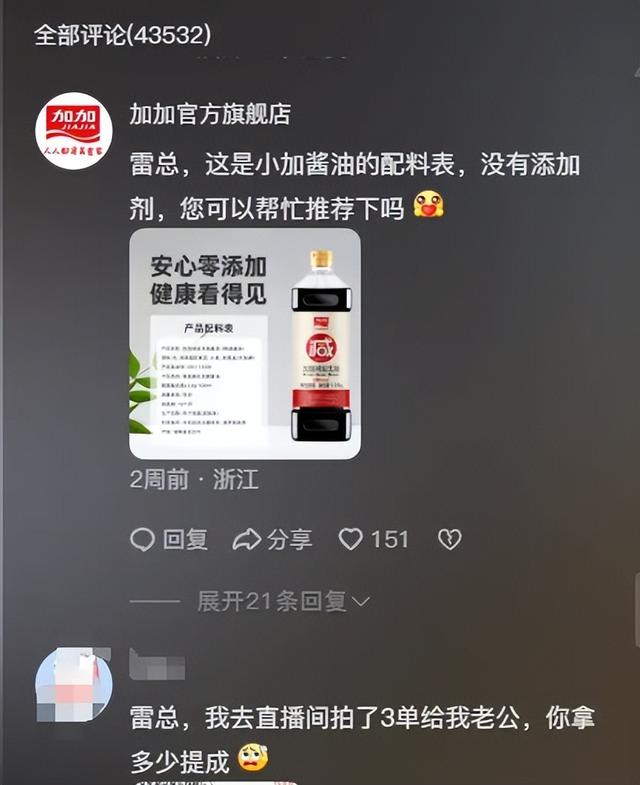Tap the 加加官方旗舰店 username
Screen dimensions: 640x785
210,114
